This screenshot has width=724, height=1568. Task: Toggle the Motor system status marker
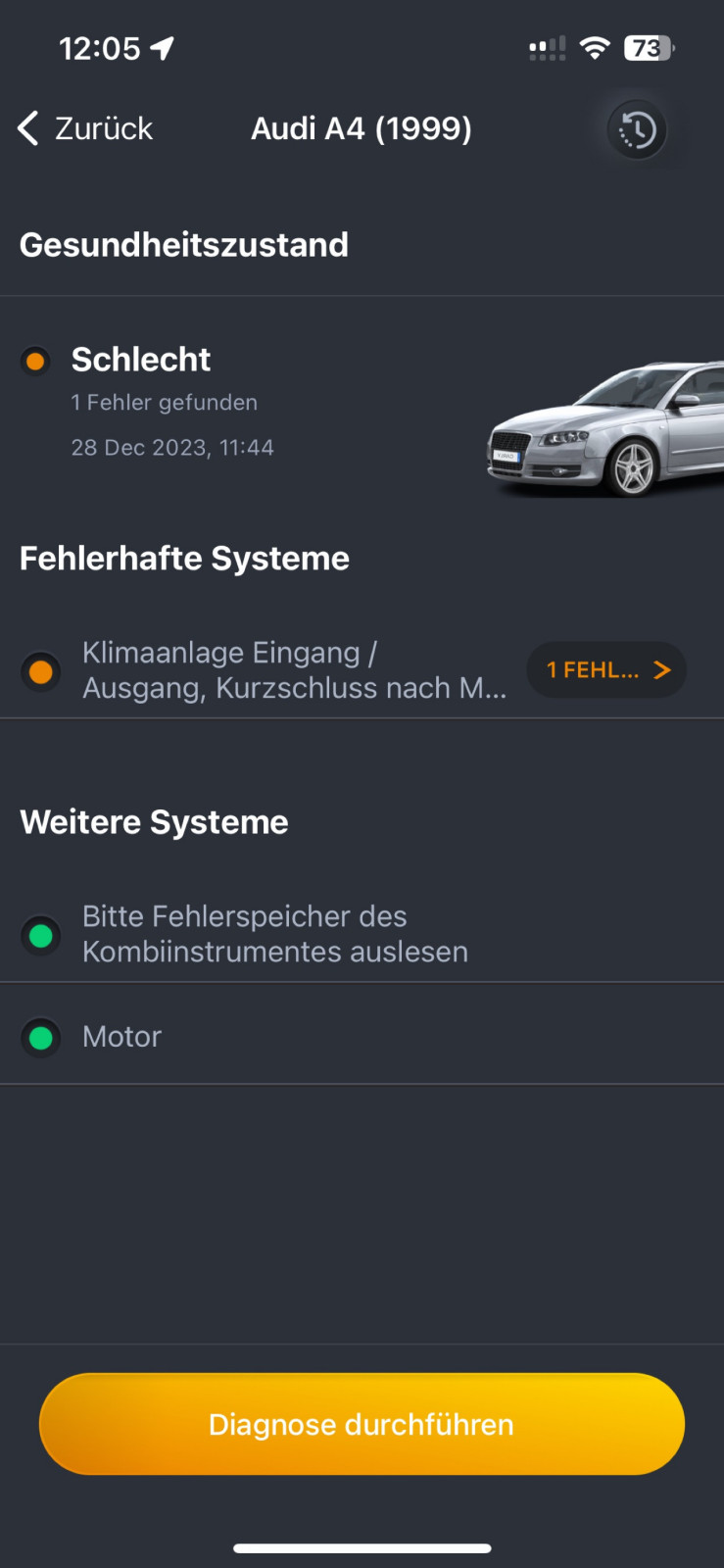pyautogui.click(x=40, y=1036)
